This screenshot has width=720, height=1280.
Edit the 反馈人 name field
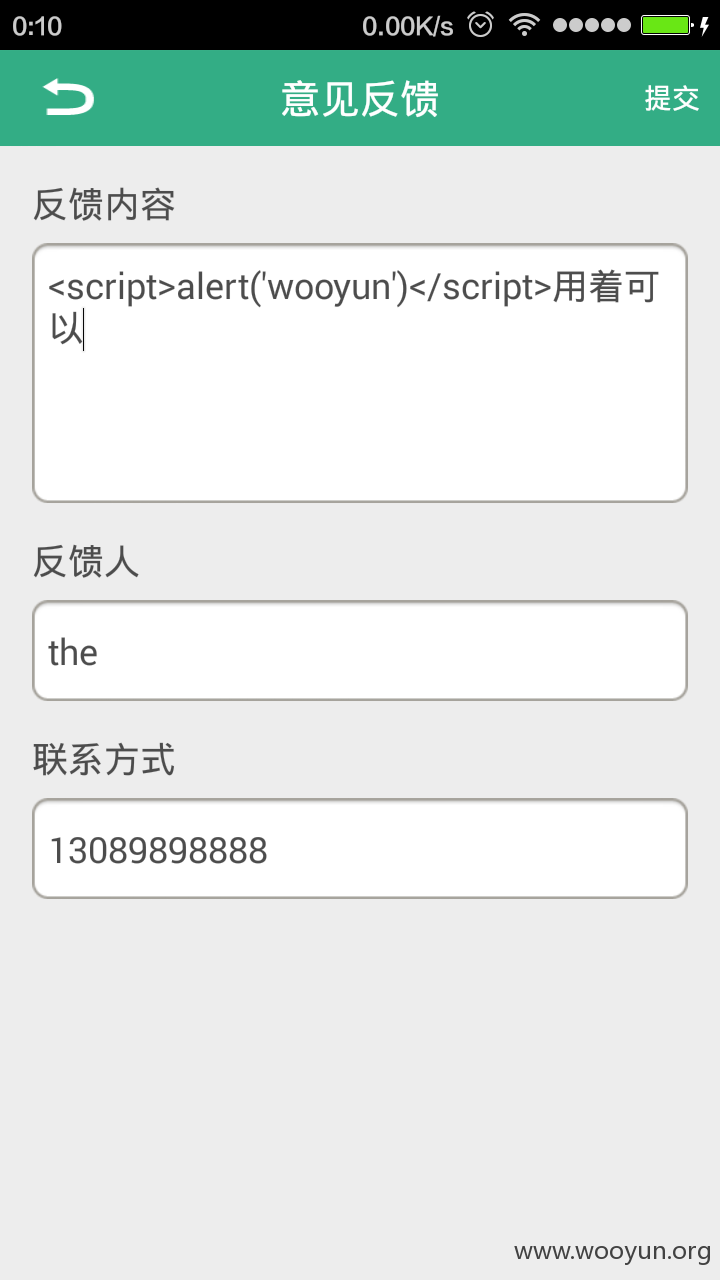point(360,651)
